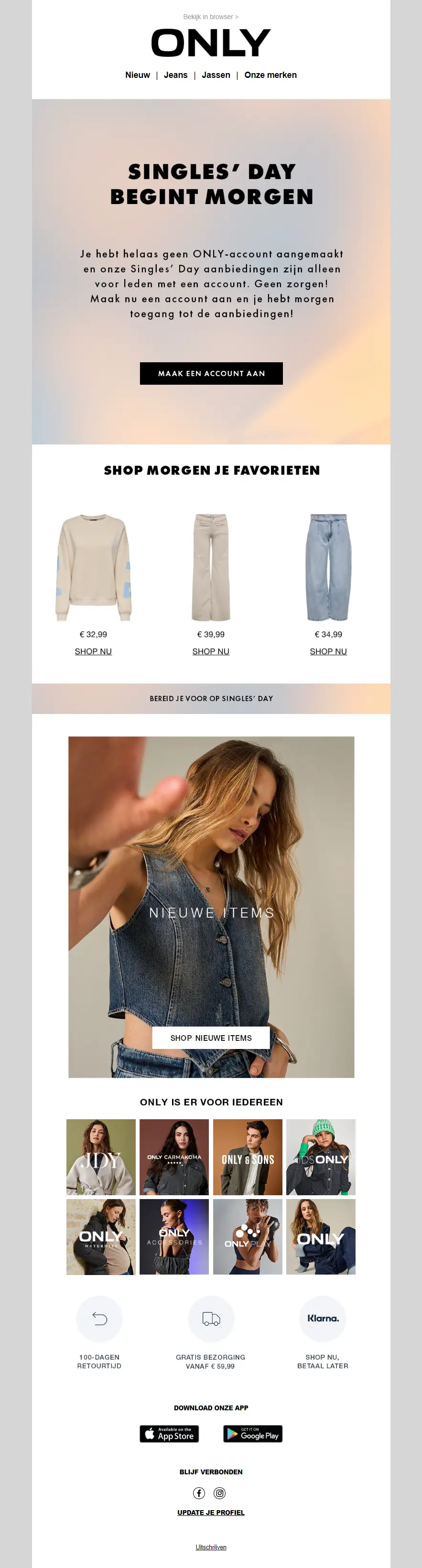422x1568 pixels.
Task: Open the Jeans category link
Action: coord(175,75)
